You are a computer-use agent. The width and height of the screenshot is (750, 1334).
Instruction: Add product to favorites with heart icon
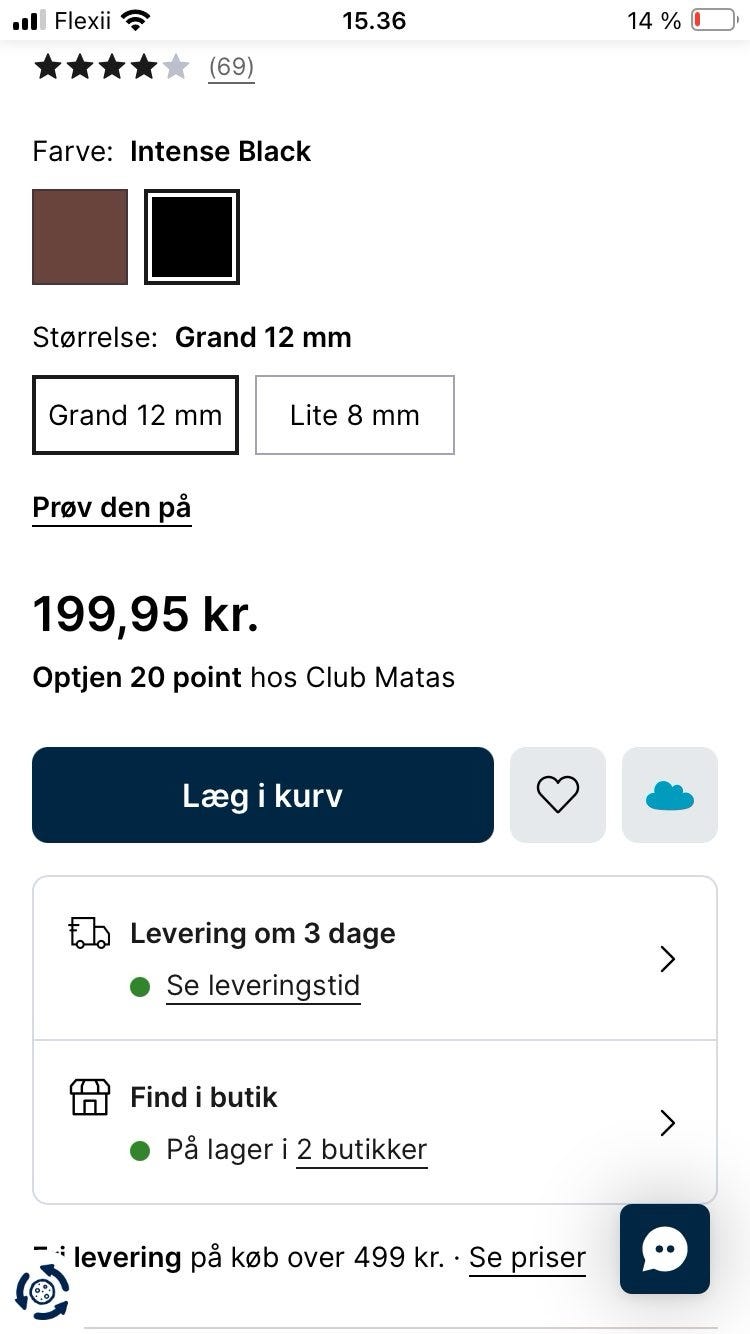[x=558, y=795]
